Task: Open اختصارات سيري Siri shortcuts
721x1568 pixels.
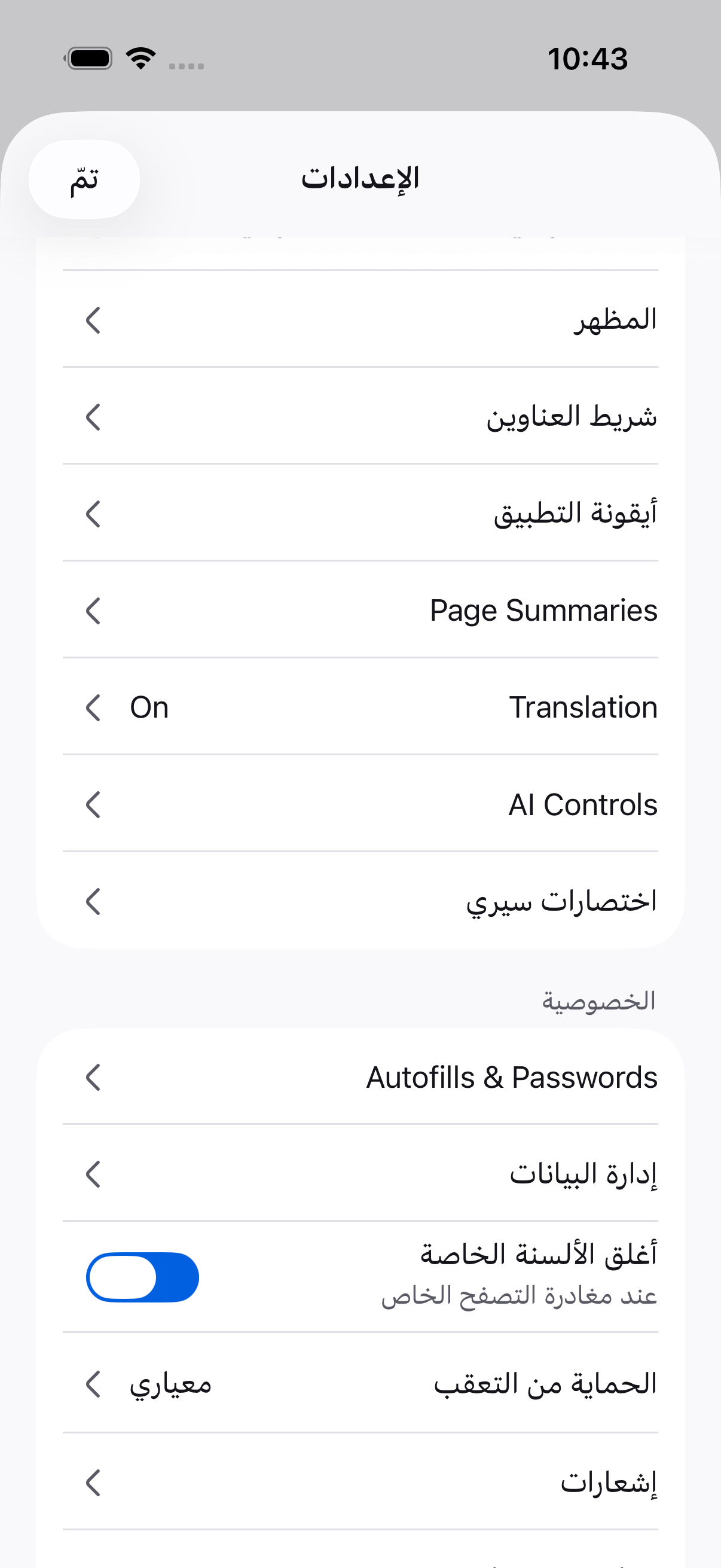Action: click(x=360, y=901)
